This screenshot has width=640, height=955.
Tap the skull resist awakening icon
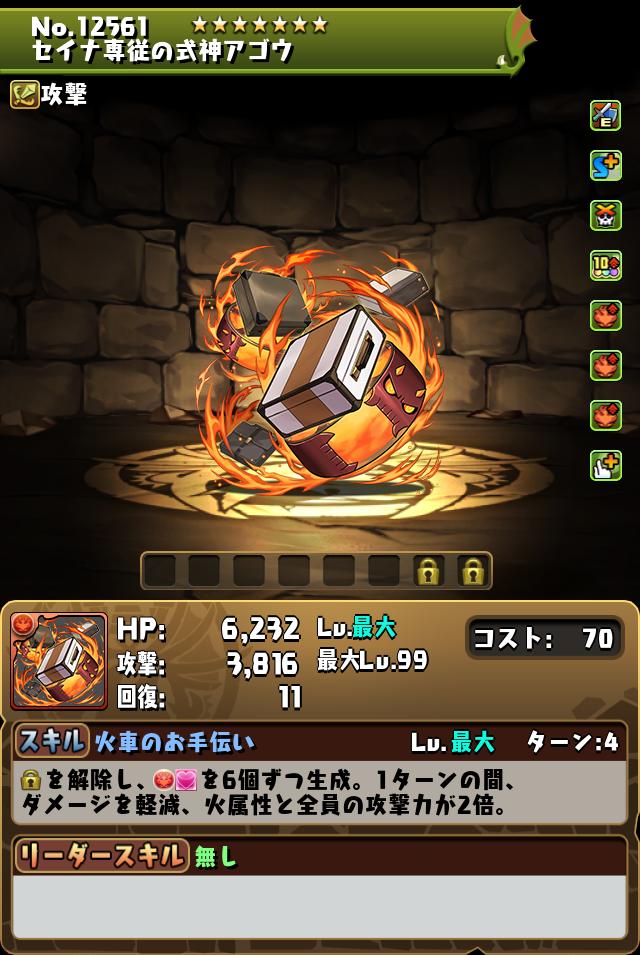click(x=606, y=216)
